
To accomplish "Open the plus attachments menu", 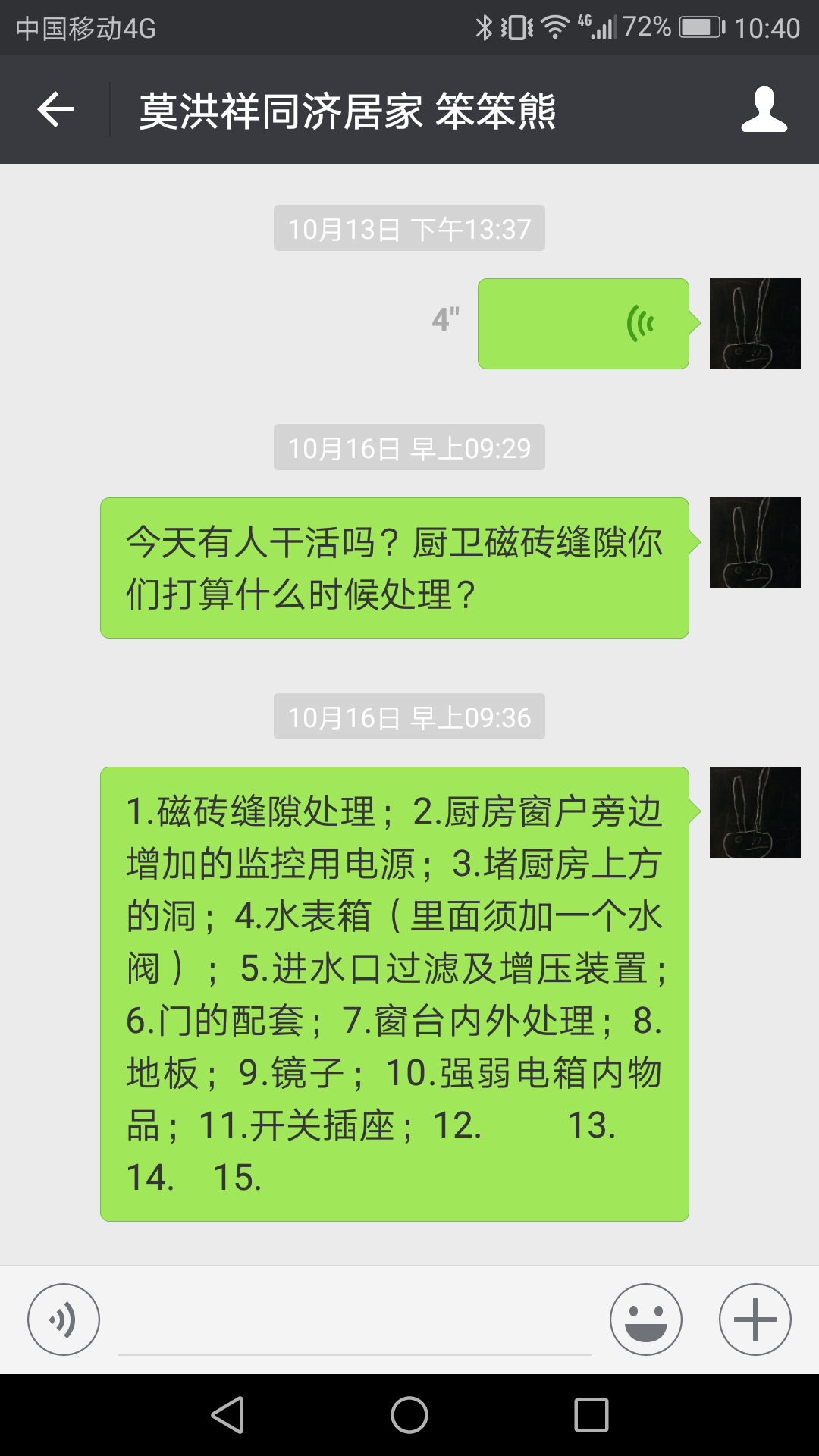I will coord(755,1319).
